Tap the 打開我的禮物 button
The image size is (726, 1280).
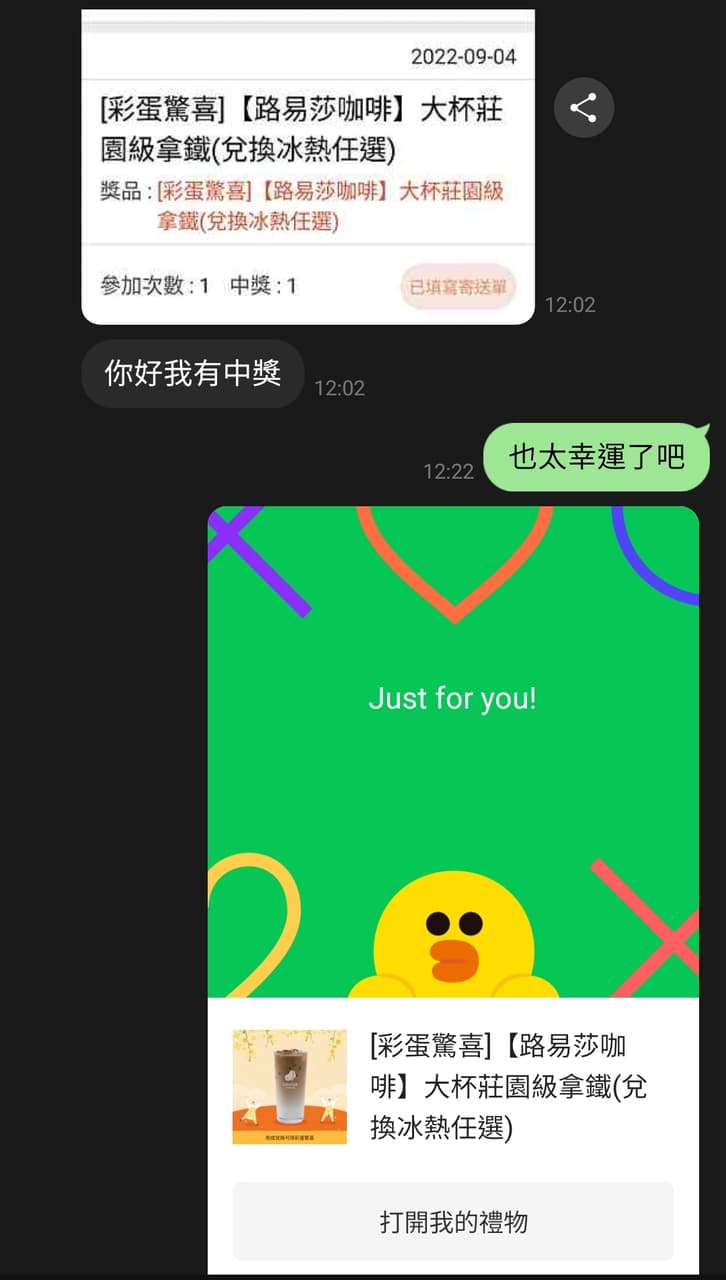pos(453,1221)
